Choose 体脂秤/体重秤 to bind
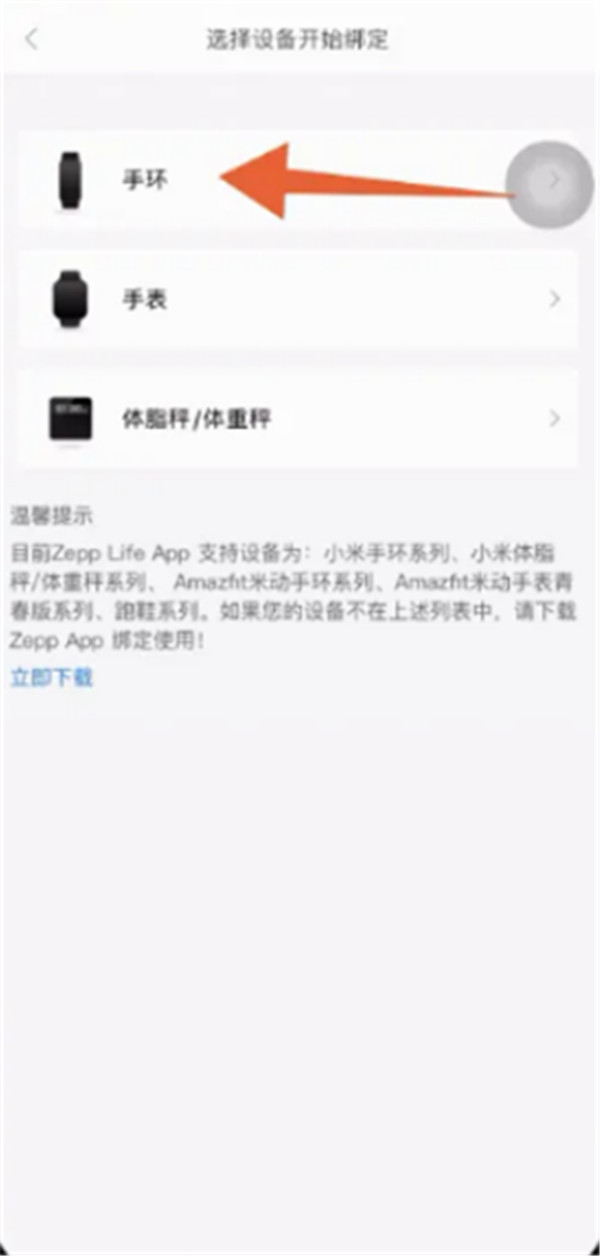Viewport: 600px width, 1256px height. (298, 418)
